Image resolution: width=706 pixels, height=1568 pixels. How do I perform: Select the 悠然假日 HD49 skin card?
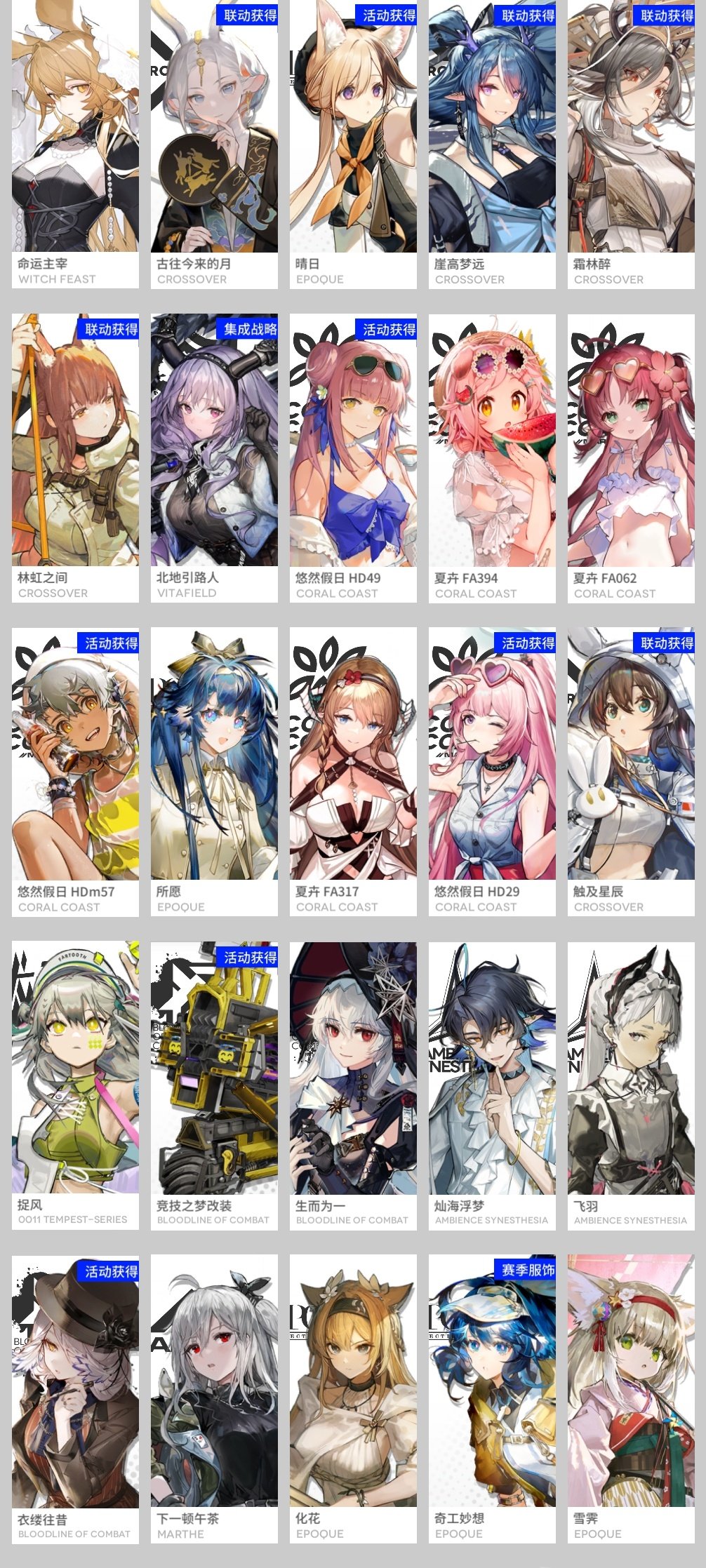[353, 457]
